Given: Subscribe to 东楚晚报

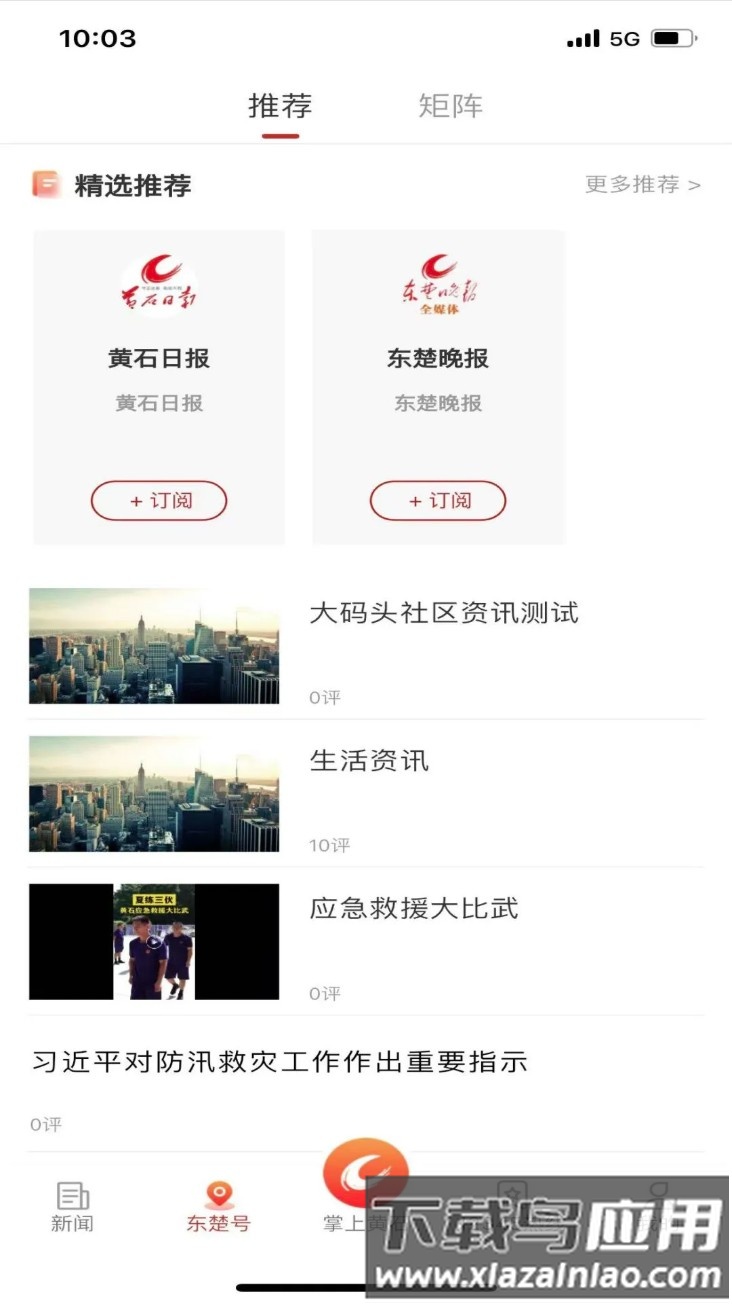Looking at the screenshot, I should (438, 501).
